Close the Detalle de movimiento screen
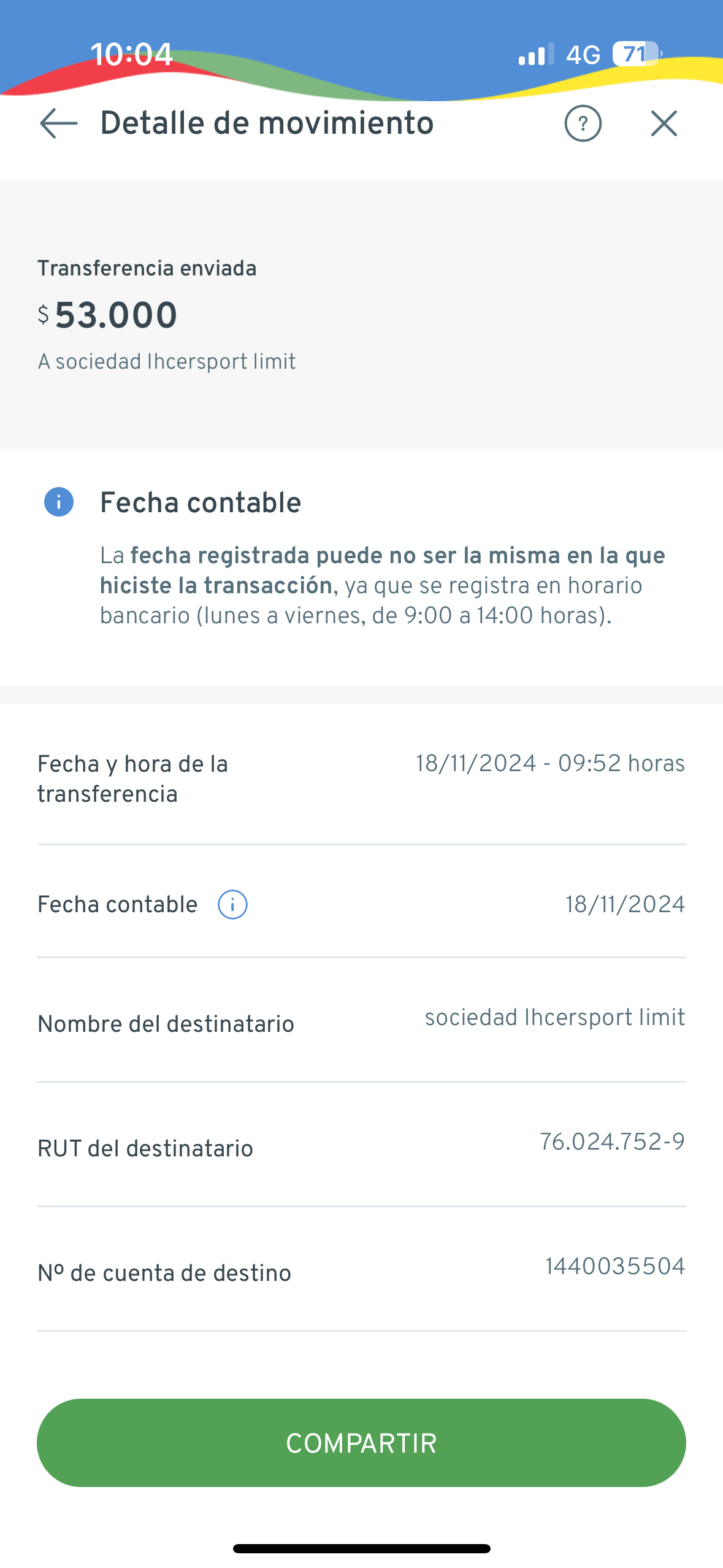This screenshot has height=1568, width=723. (664, 123)
